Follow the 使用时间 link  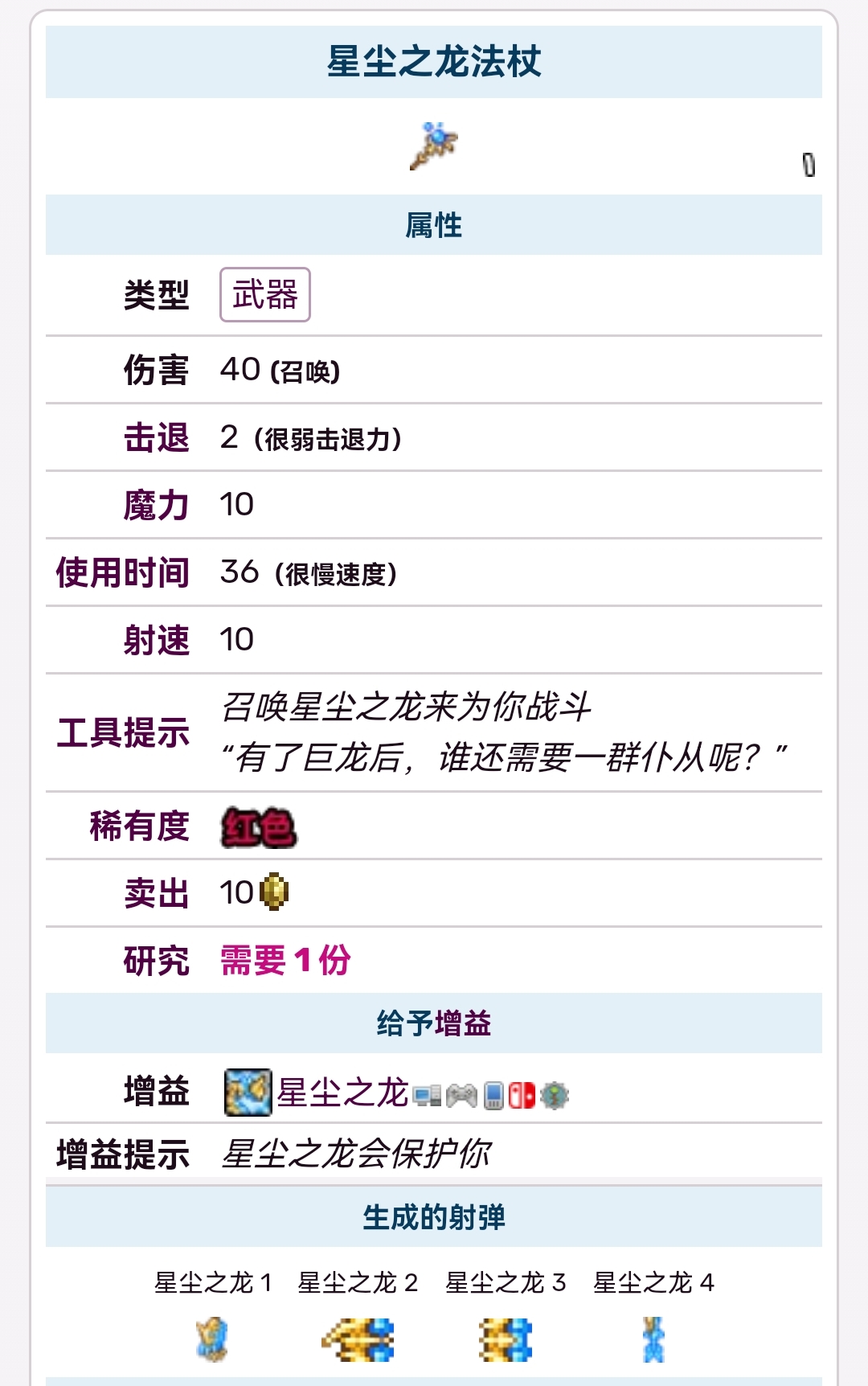[x=123, y=573]
